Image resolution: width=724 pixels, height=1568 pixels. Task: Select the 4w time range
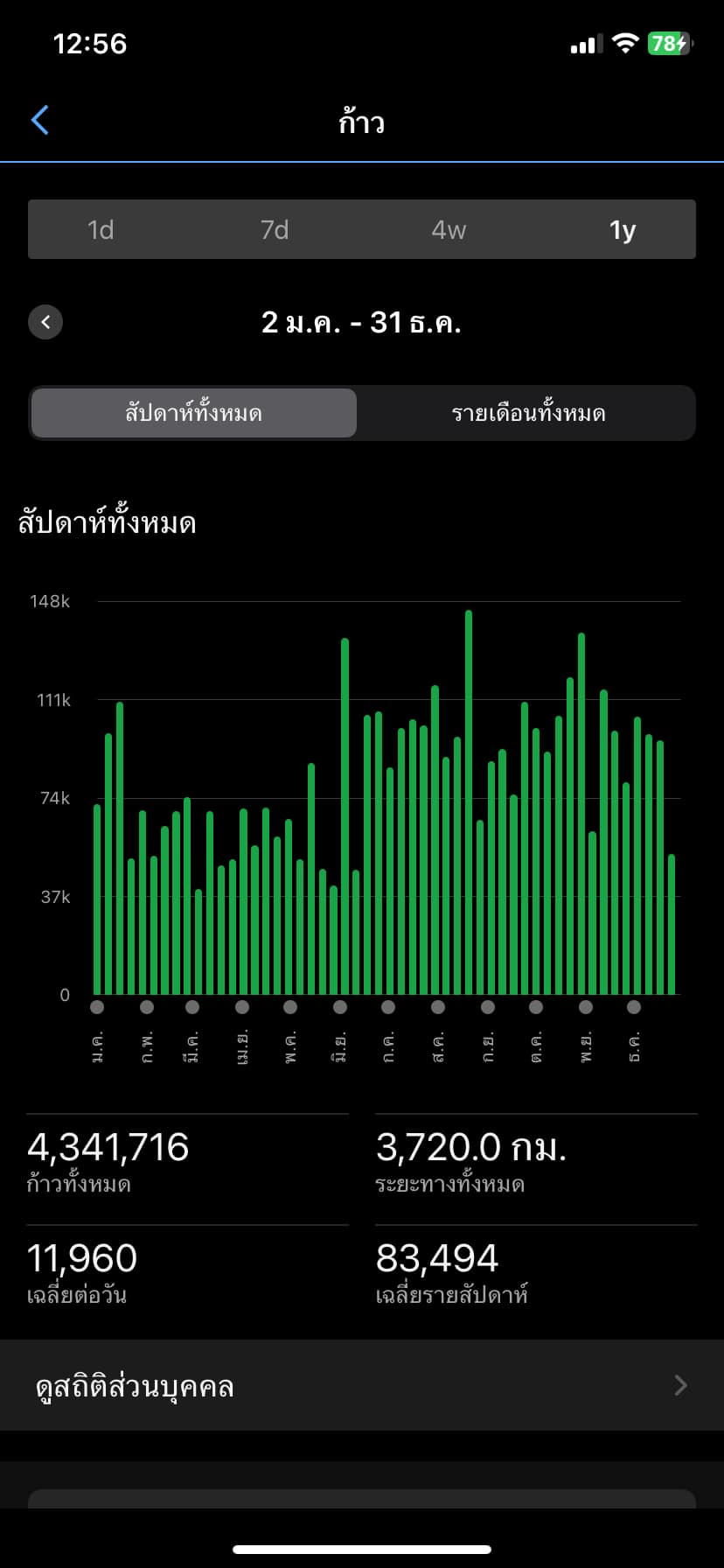(x=449, y=229)
